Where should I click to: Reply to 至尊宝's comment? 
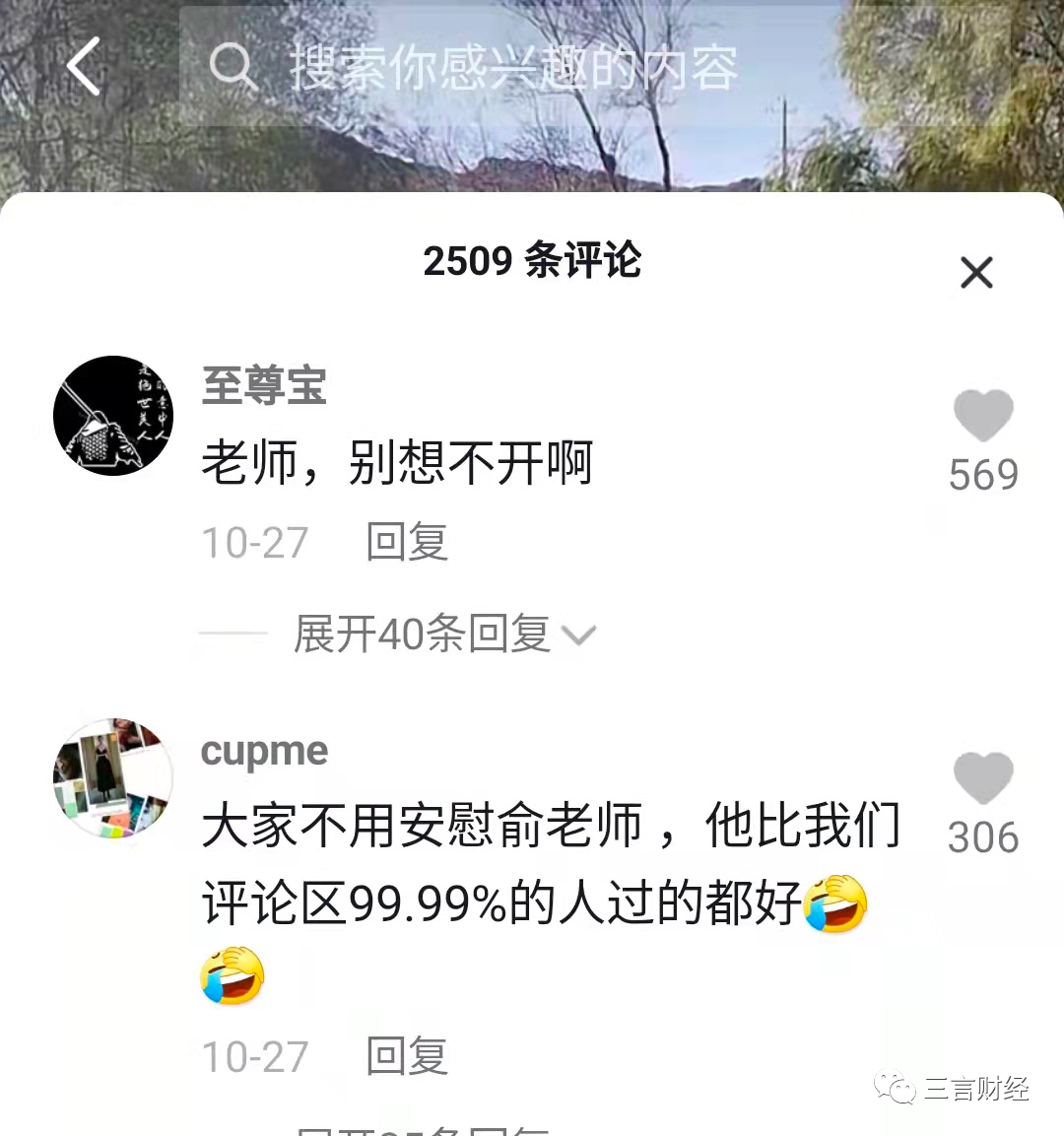point(407,542)
